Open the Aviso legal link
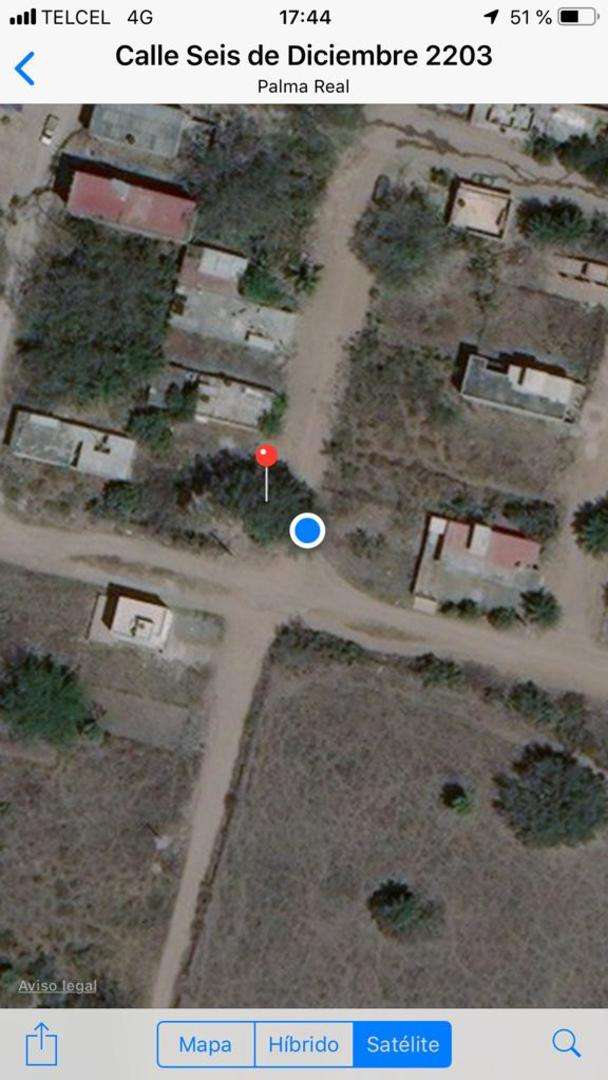 pyautogui.click(x=57, y=986)
